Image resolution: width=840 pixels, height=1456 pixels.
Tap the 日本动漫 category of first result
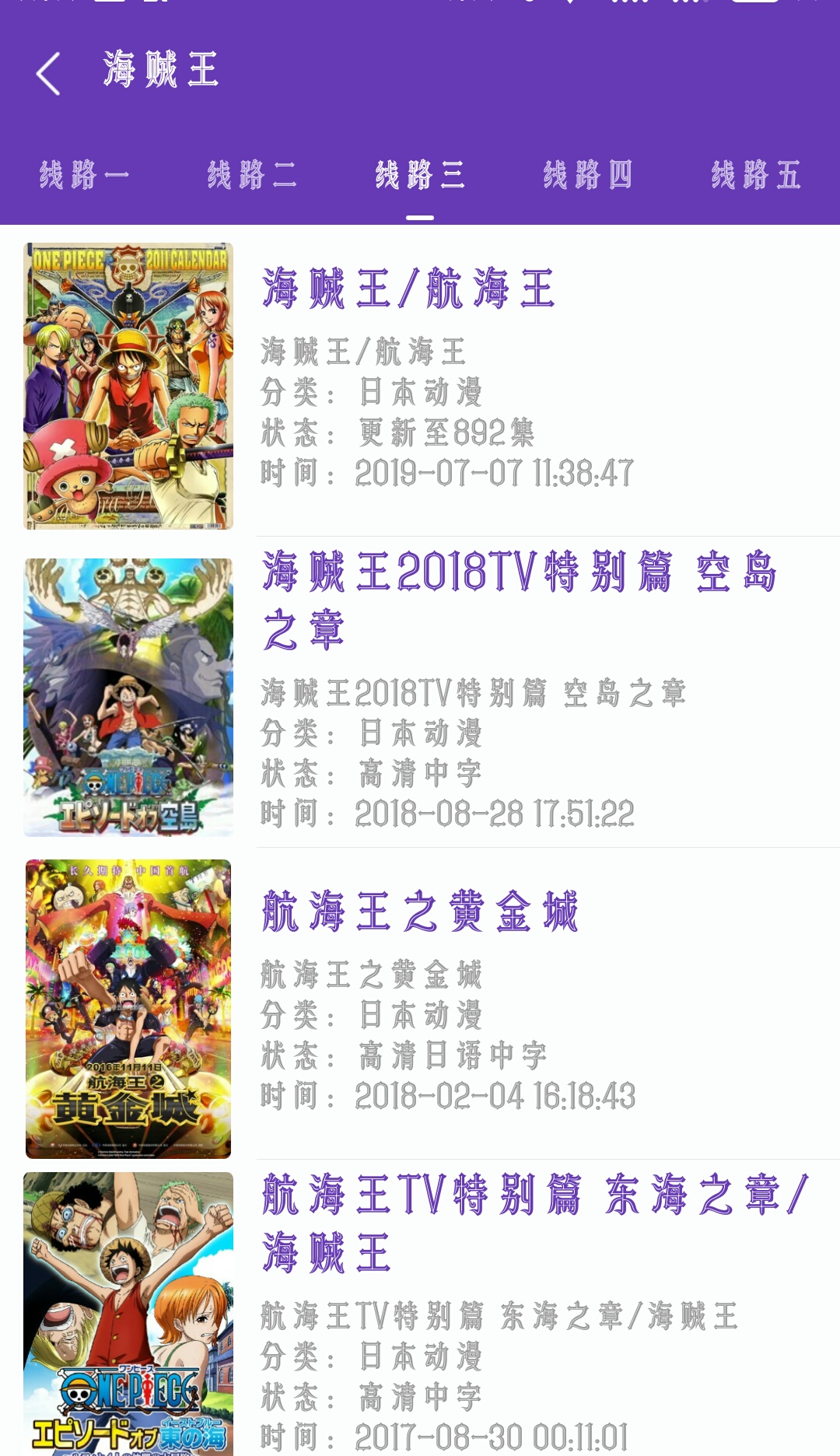tap(422, 393)
